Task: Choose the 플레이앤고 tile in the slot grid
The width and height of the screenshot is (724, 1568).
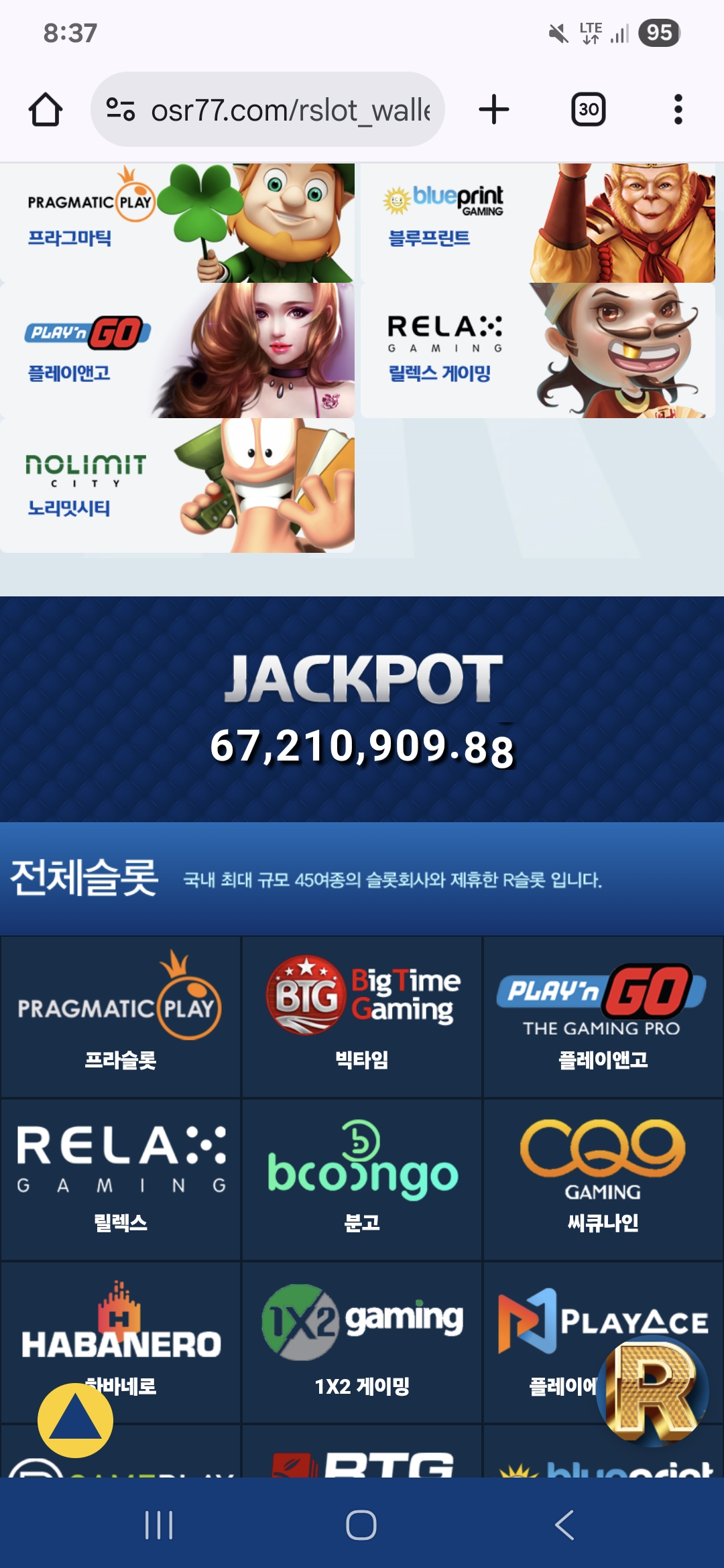Action: [603, 1016]
